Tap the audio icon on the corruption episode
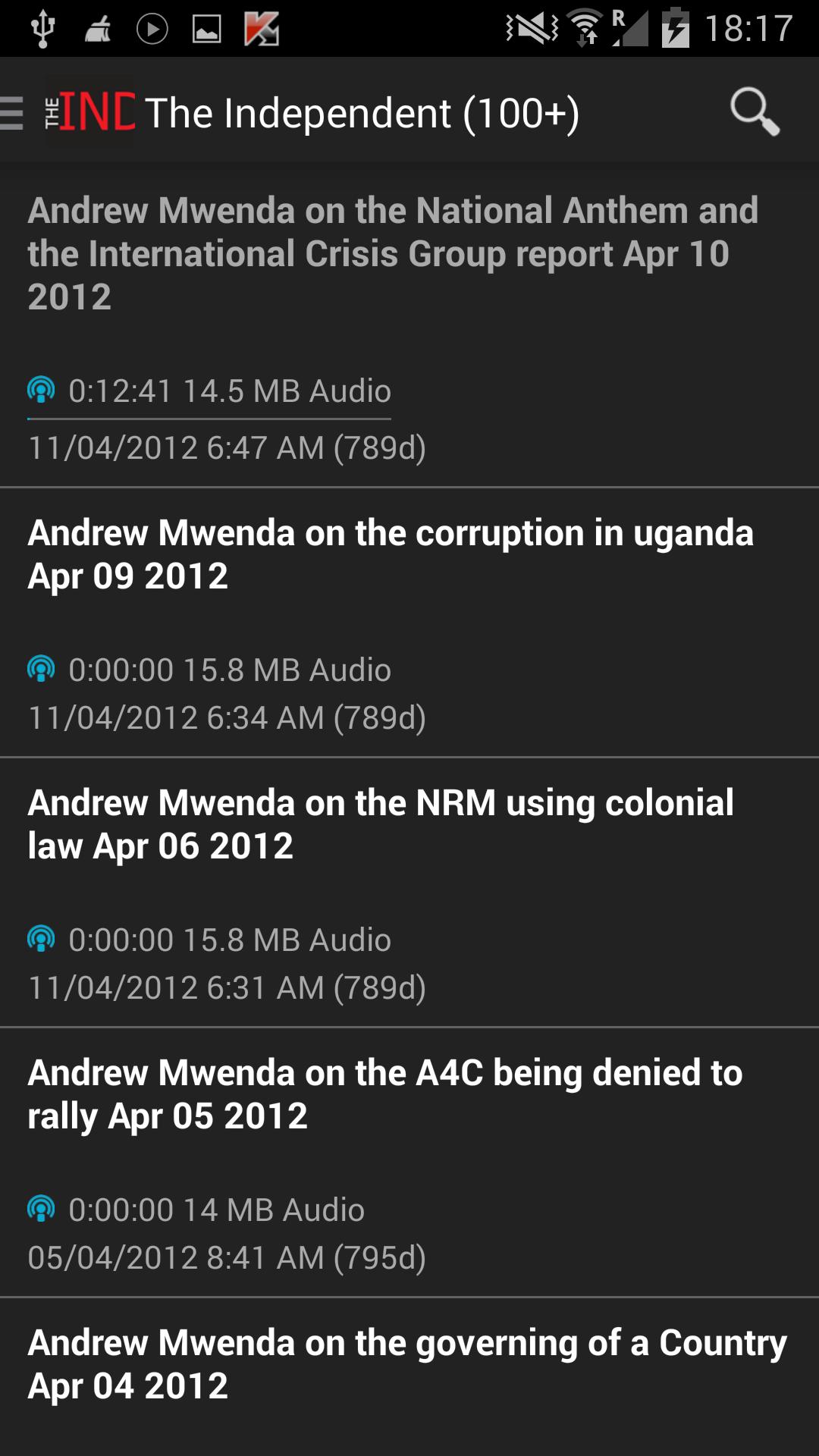 pyautogui.click(x=42, y=669)
